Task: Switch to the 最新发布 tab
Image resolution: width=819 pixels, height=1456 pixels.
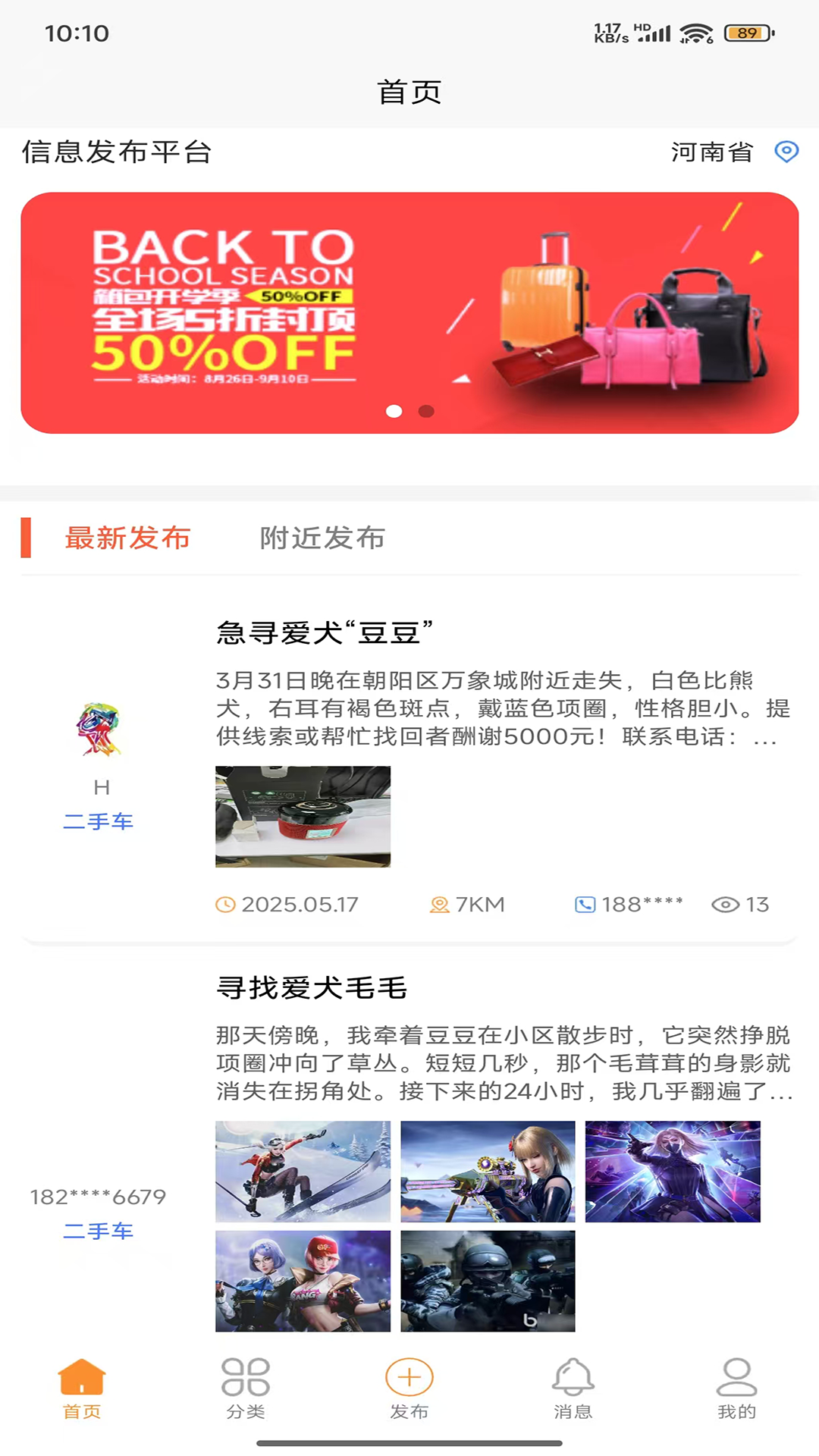Action: click(x=127, y=538)
